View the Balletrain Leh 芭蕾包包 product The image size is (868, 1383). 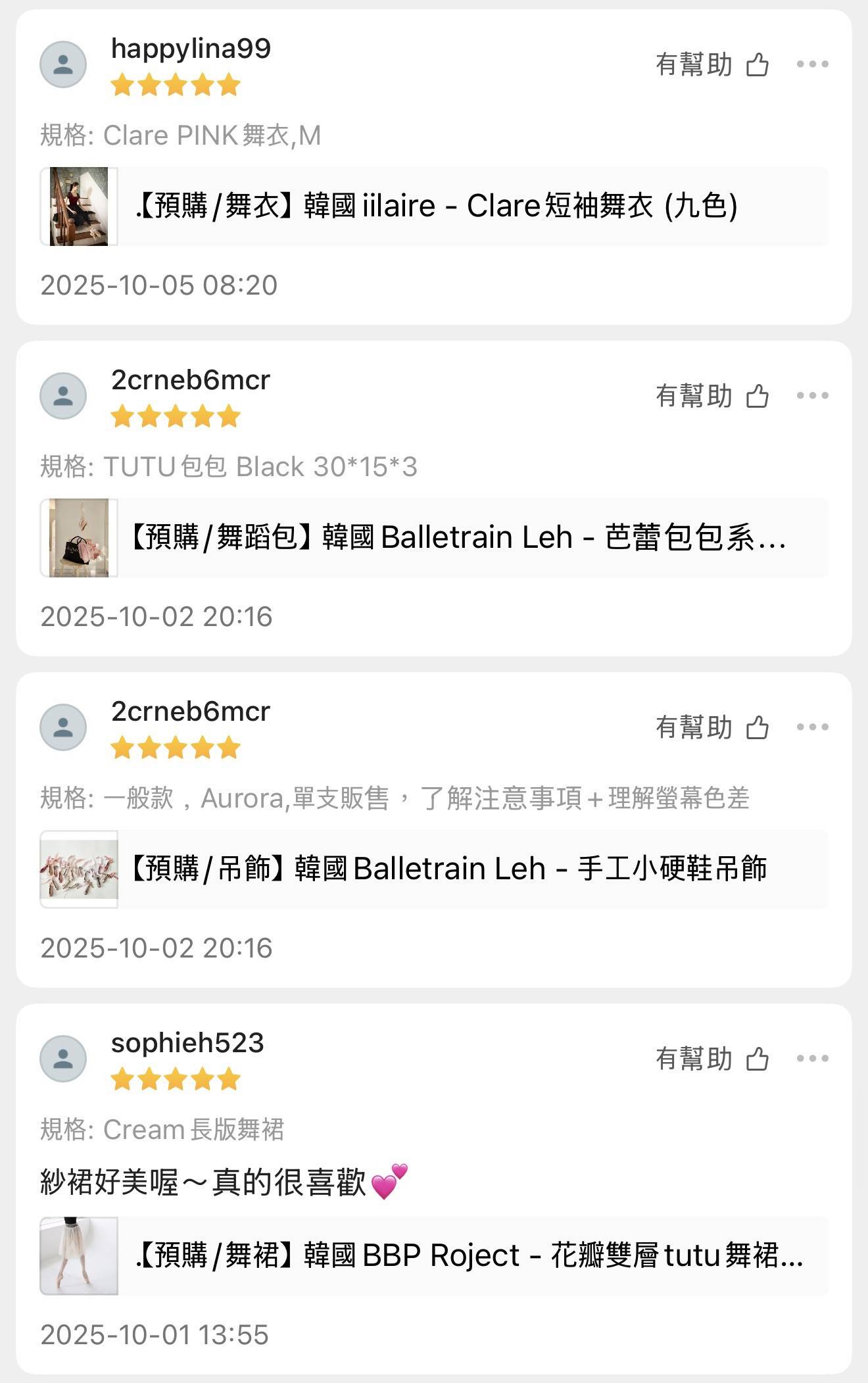[x=434, y=538]
